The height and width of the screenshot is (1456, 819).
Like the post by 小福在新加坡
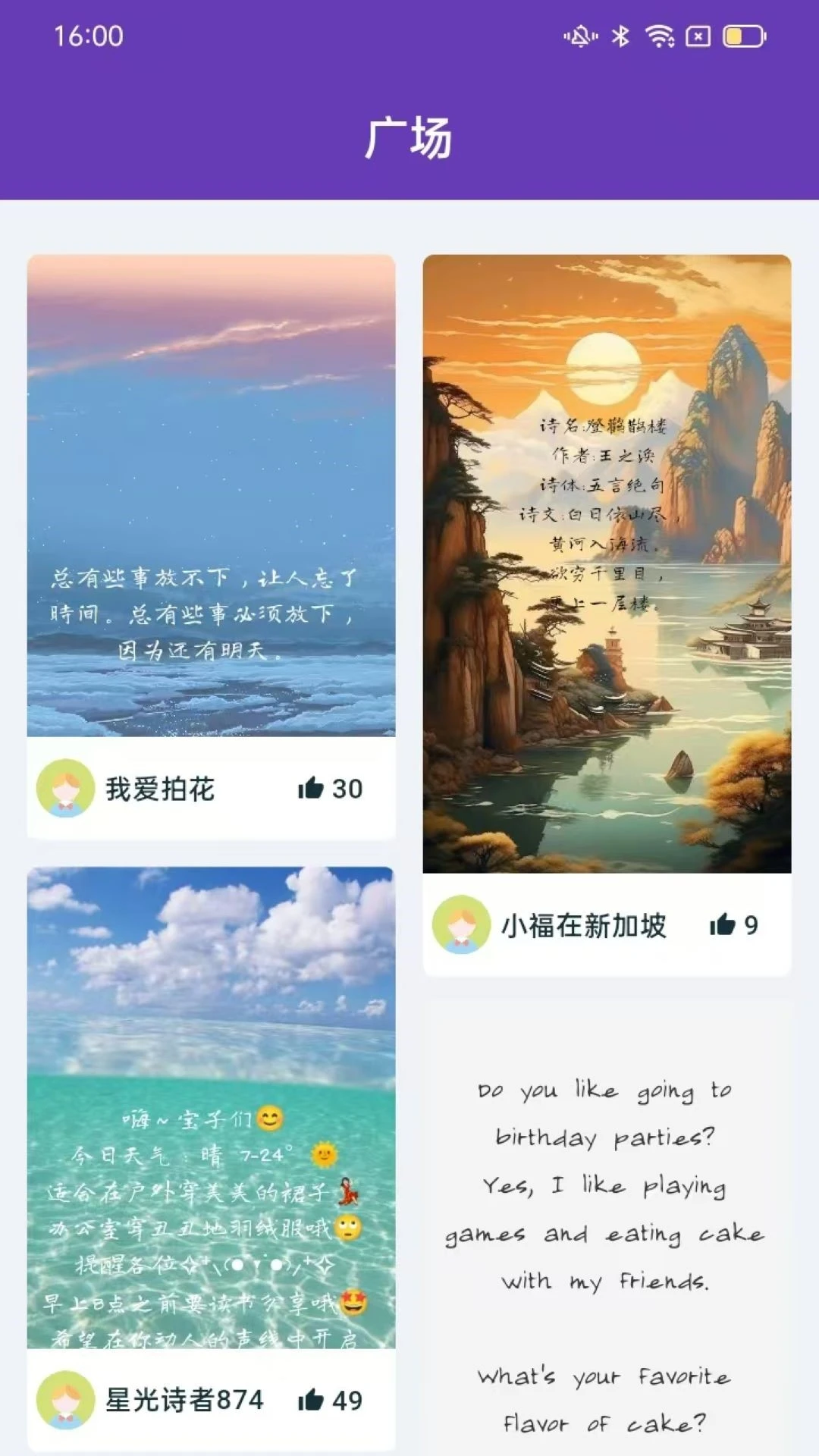click(723, 925)
